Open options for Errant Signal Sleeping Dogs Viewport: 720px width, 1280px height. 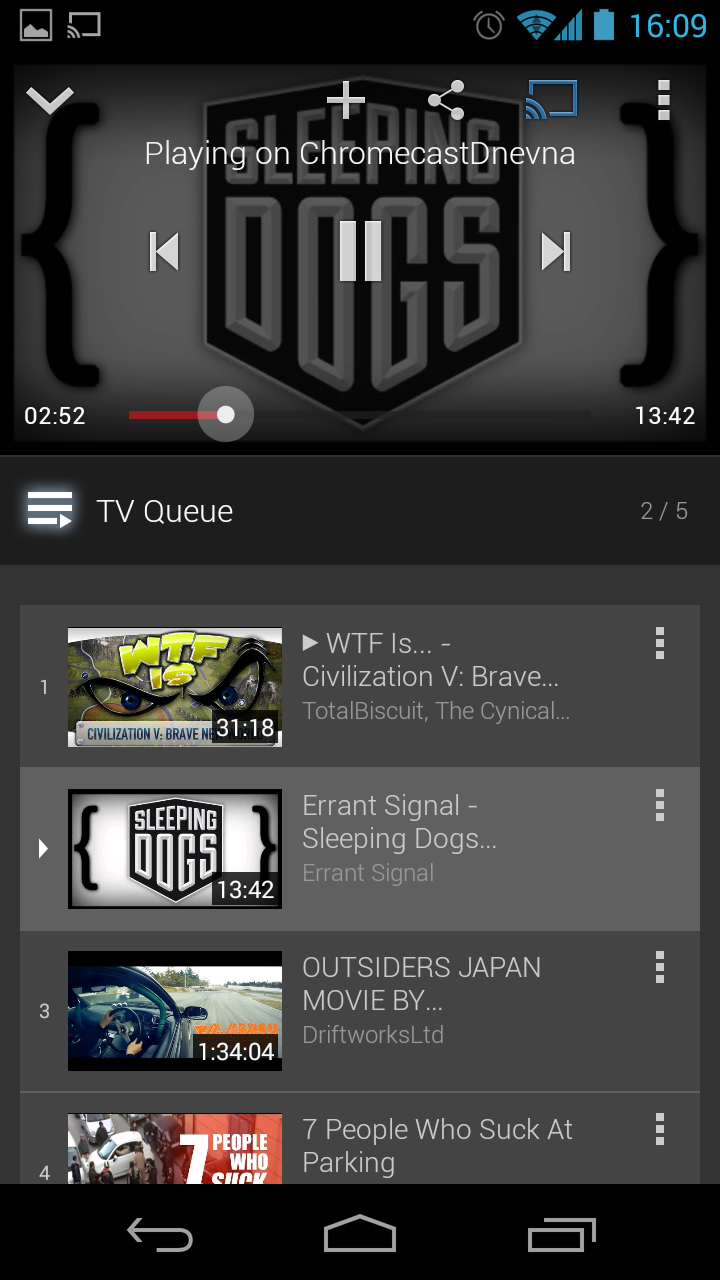point(659,805)
